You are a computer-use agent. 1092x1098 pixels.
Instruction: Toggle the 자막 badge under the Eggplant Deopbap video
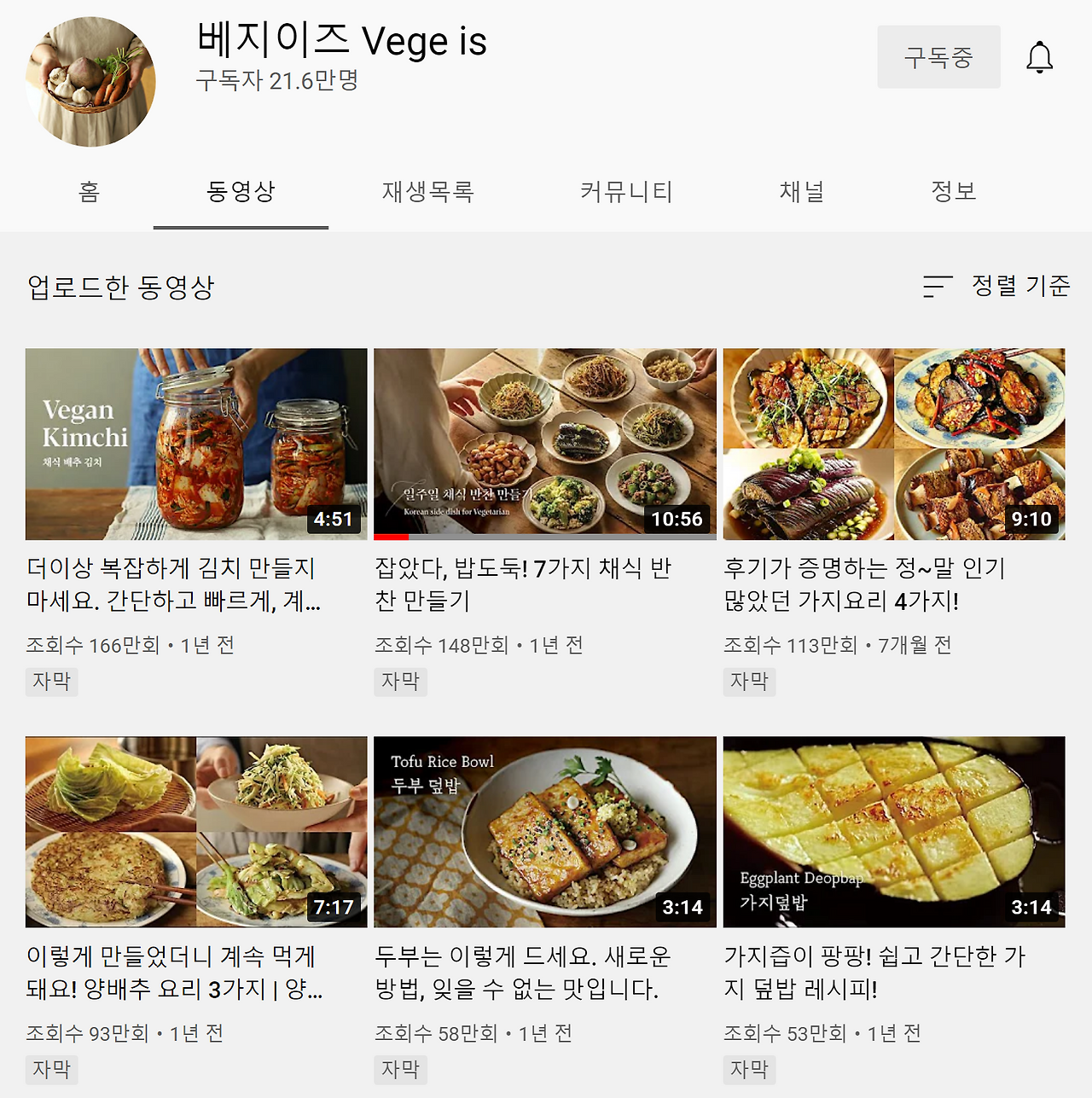(749, 1069)
